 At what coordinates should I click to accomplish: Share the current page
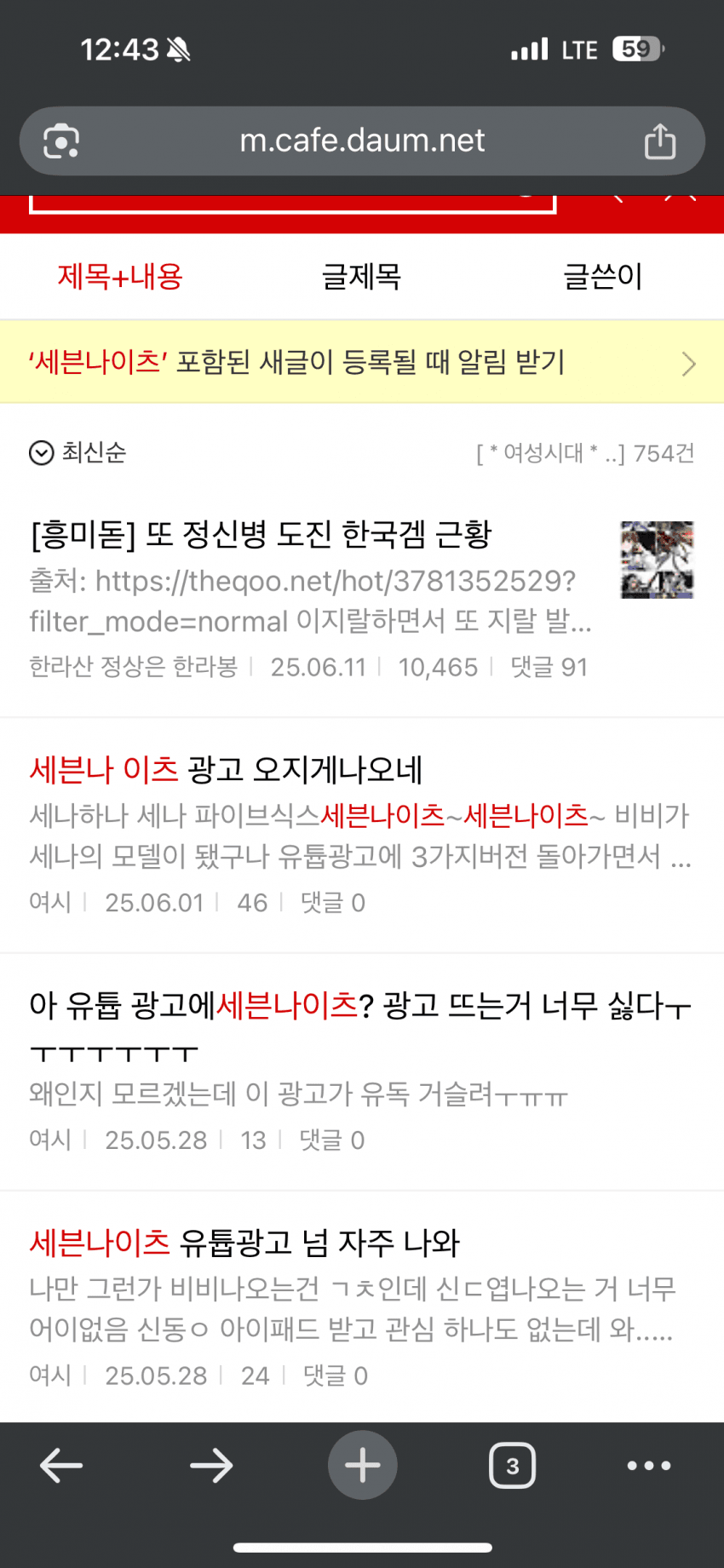(x=659, y=141)
